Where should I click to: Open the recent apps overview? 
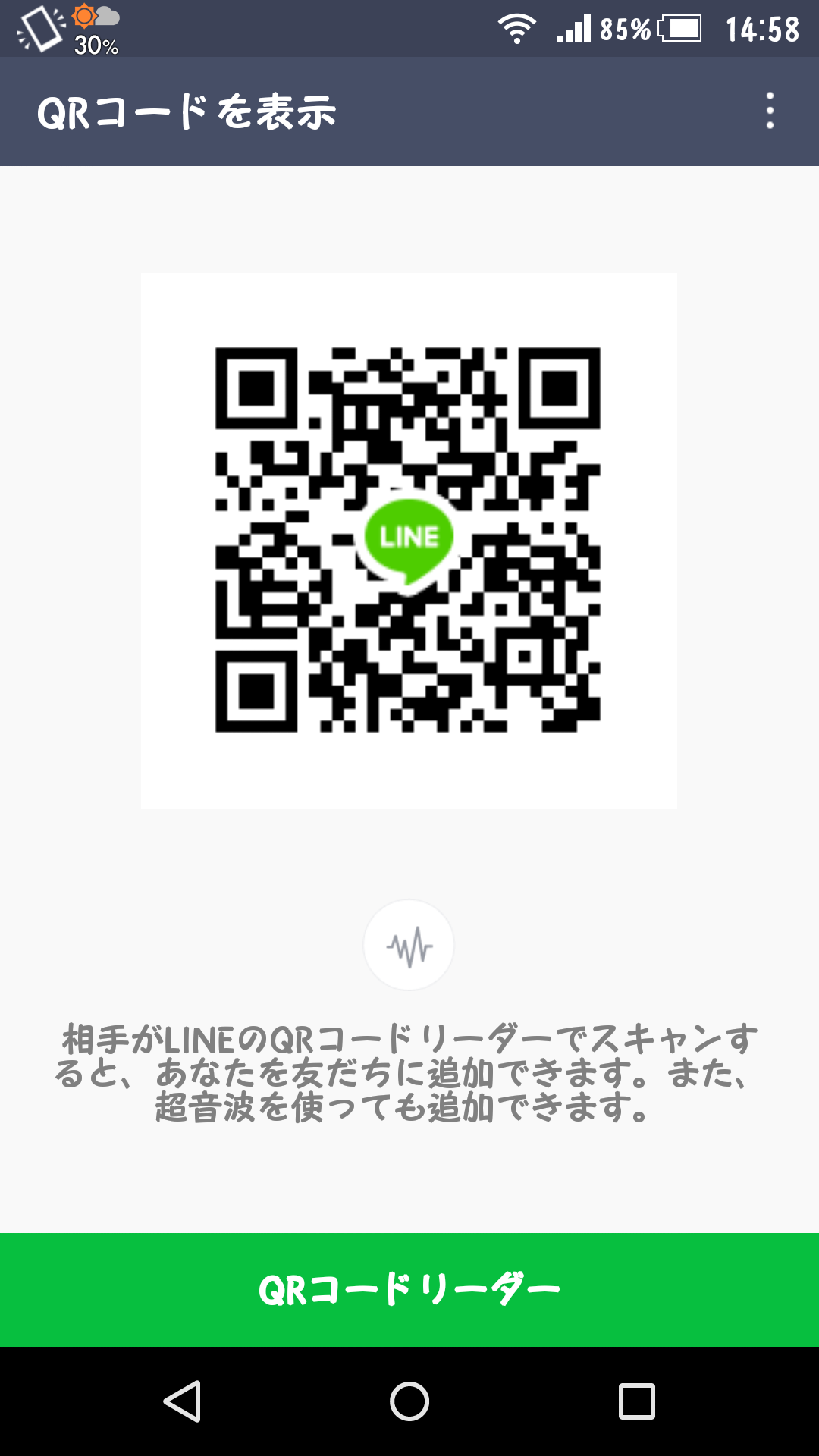[637, 1401]
